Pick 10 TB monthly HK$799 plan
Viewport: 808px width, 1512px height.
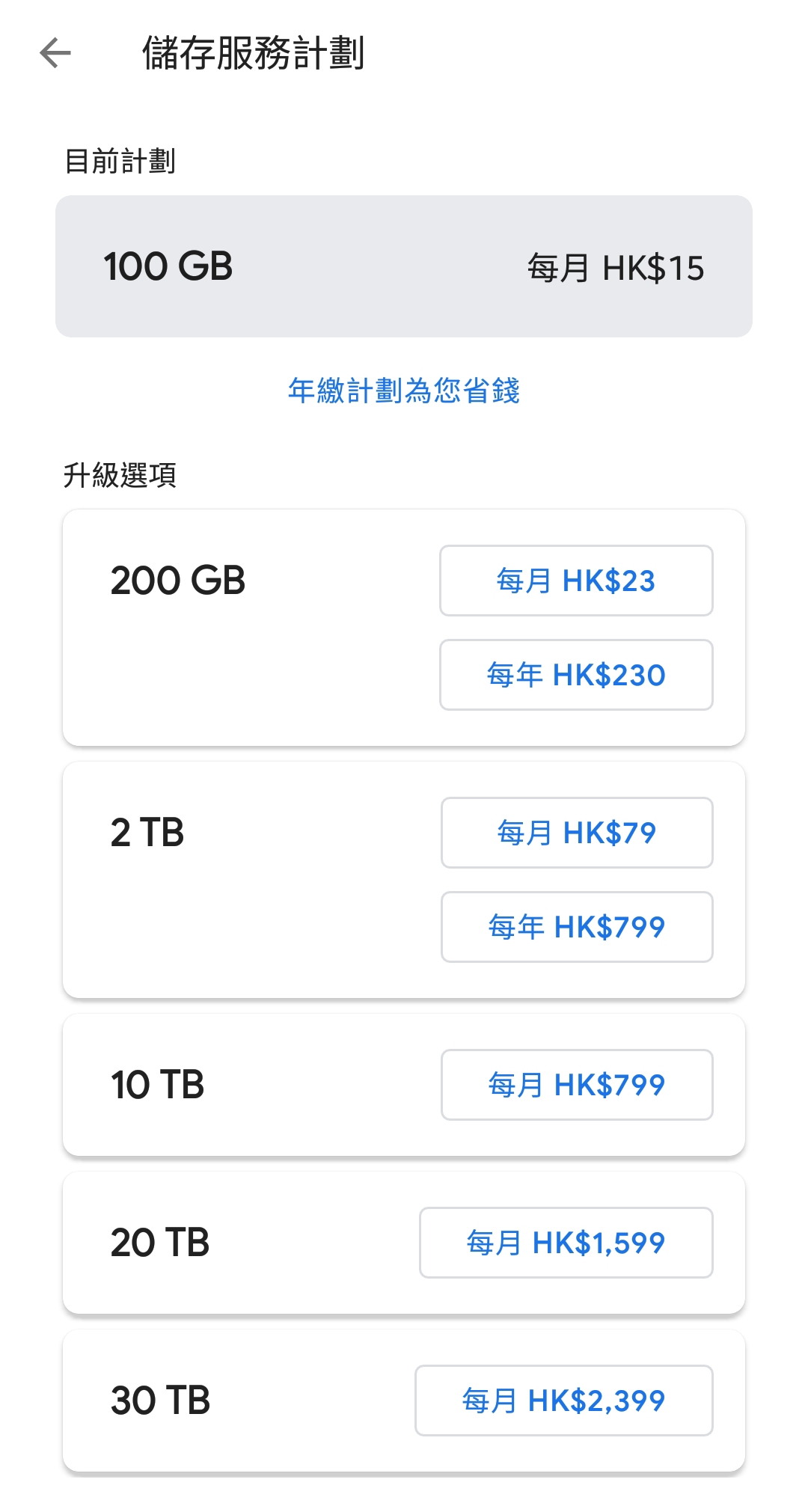pos(576,1085)
